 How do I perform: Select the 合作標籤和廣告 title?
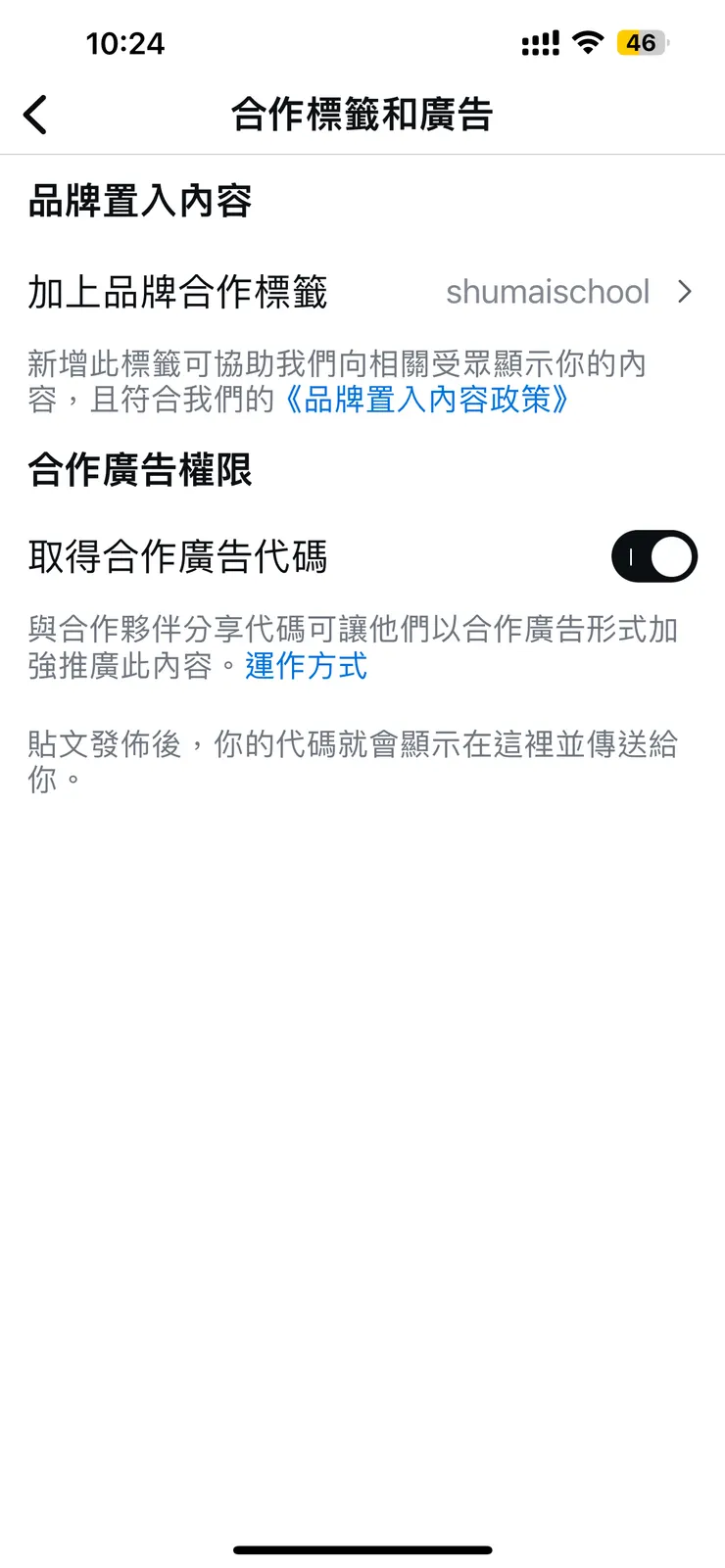pyautogui.click(x=362, y=114)
